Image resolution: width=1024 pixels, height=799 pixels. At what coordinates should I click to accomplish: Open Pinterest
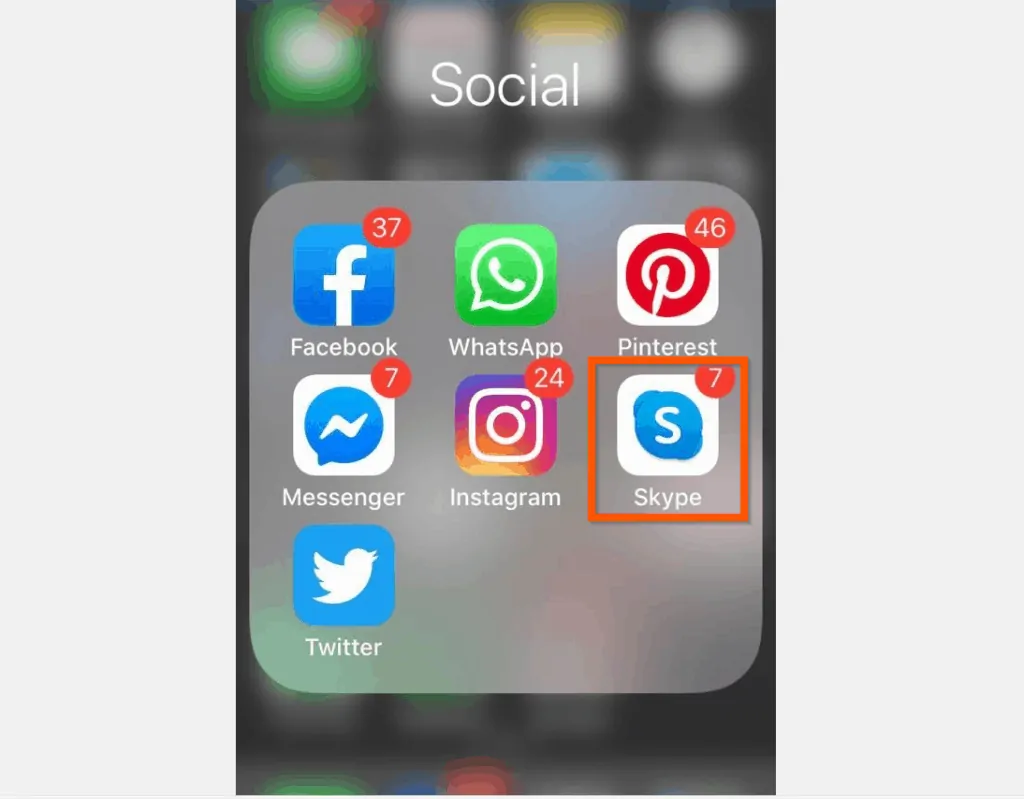tap(667, 275)
